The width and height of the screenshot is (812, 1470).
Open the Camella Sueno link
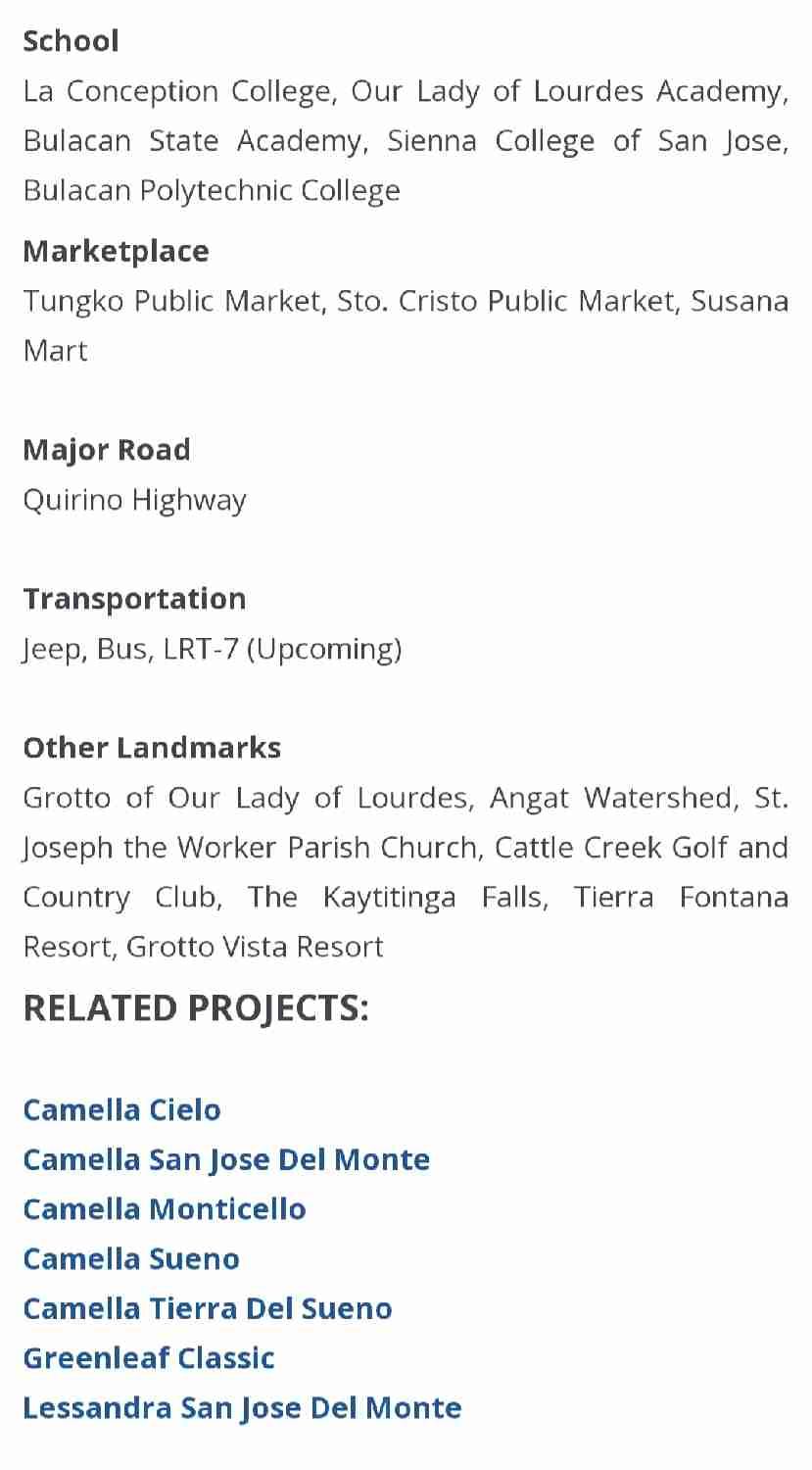click(131, 1258)
